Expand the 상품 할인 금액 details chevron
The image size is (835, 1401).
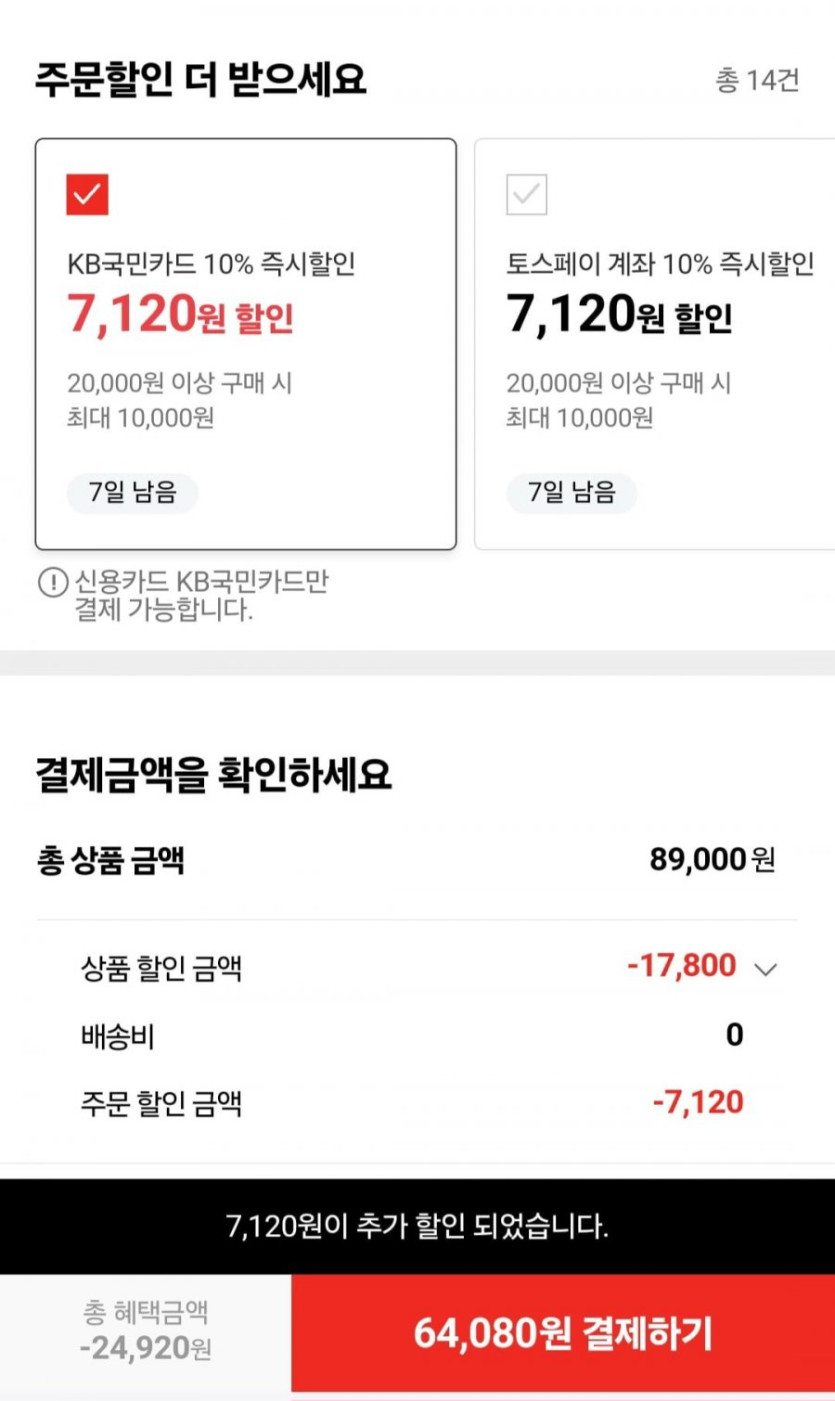click(765, 969)
